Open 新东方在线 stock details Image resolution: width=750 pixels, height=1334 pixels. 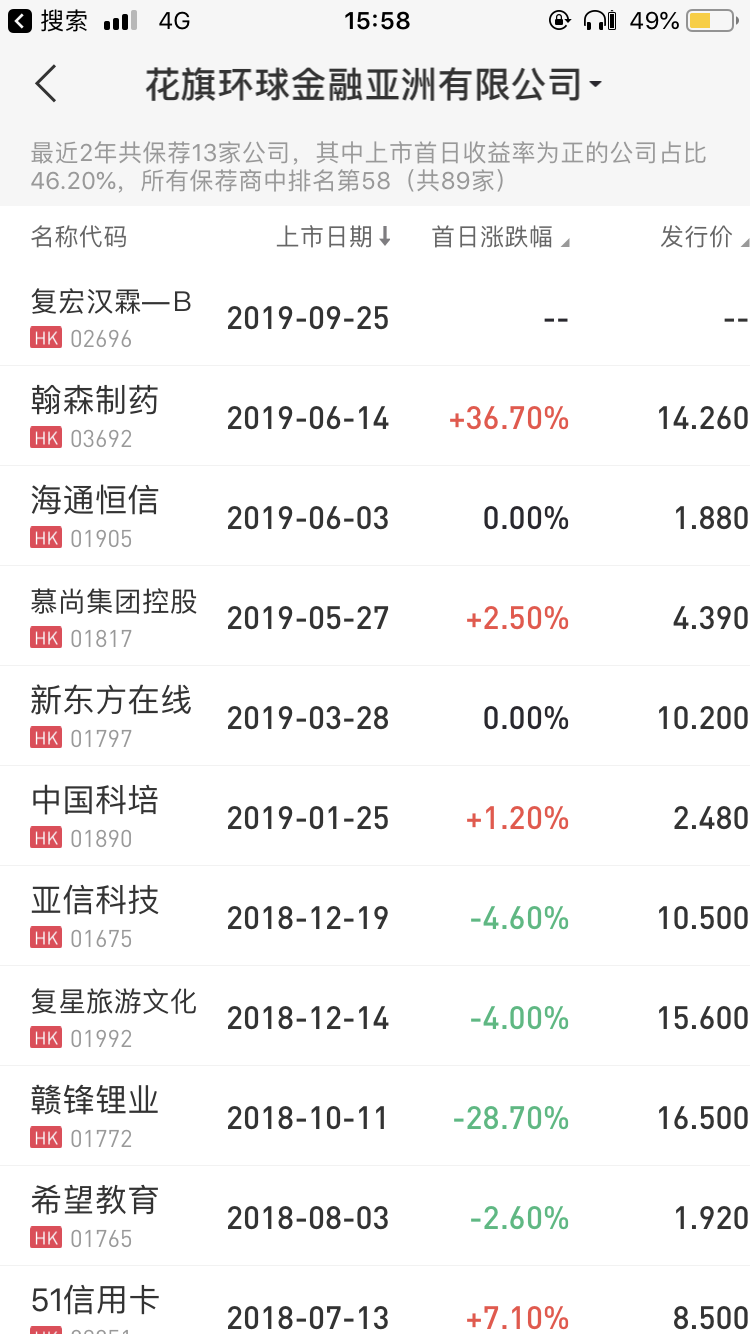pos(375,717)
